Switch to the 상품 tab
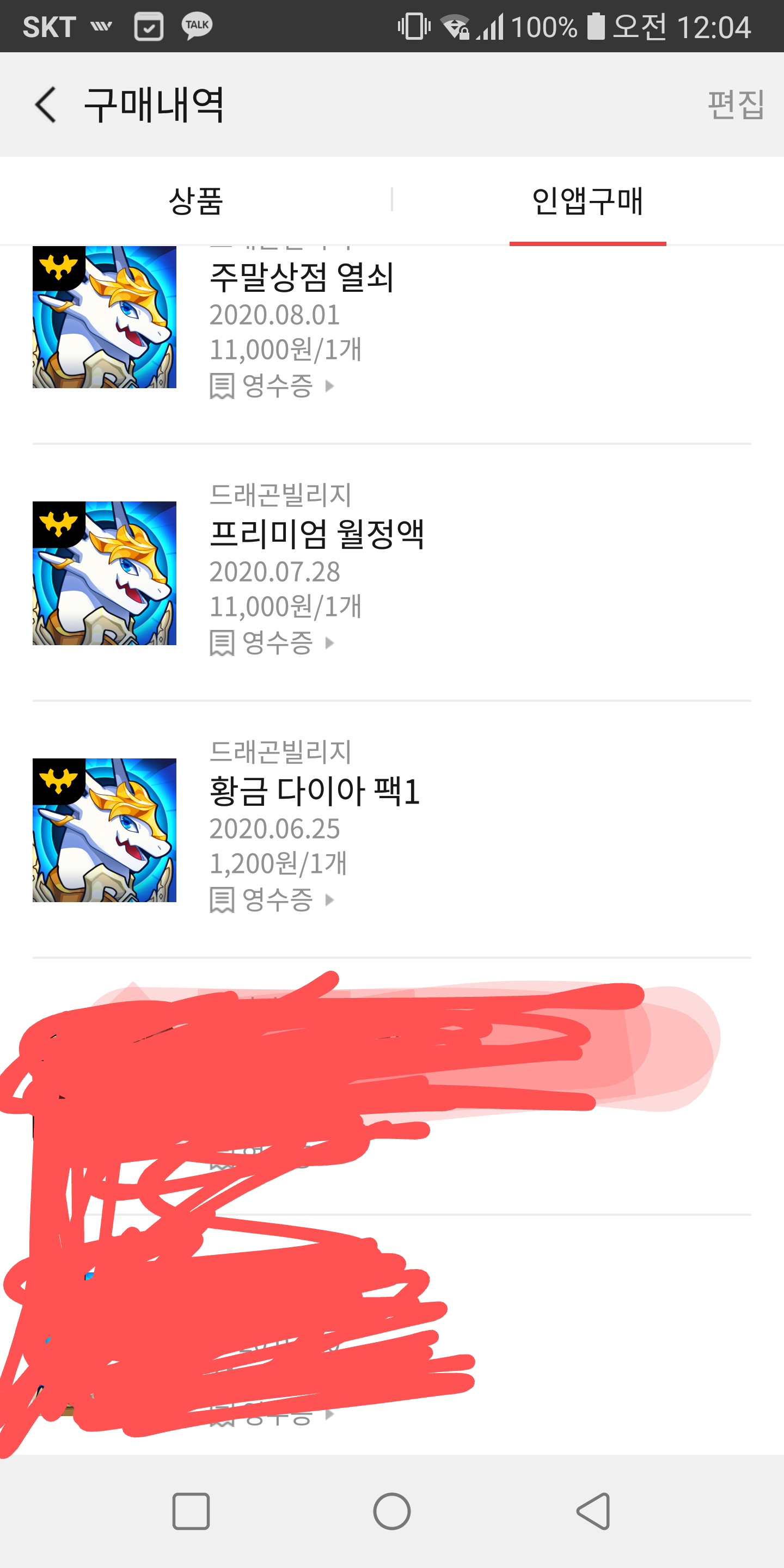 point(196,201)
